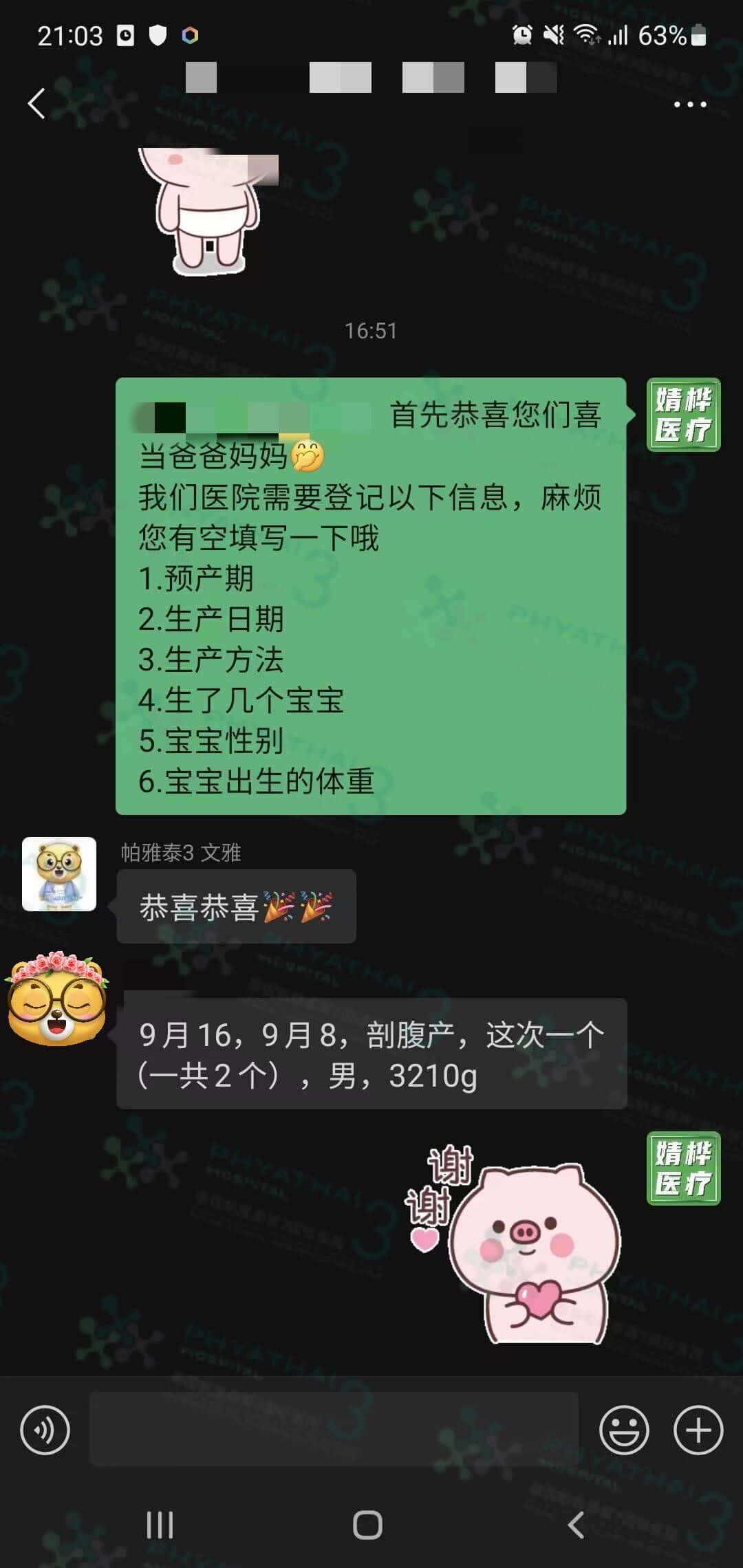Open the chat overflow menu
This screenshot has height=1568, width=743.
(x=689, y=105)
